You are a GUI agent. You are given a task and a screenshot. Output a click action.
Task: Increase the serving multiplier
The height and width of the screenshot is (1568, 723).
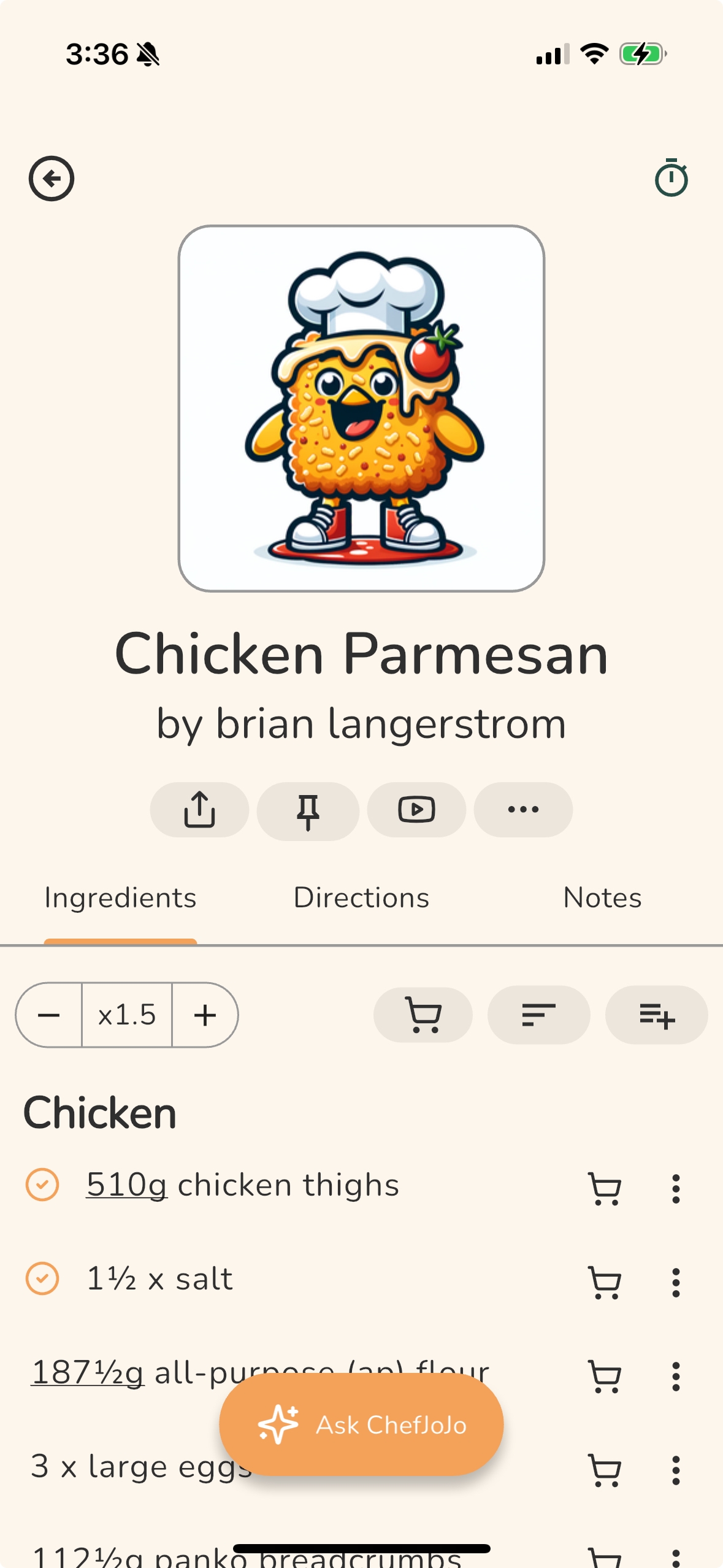[x=205, y=1015]
